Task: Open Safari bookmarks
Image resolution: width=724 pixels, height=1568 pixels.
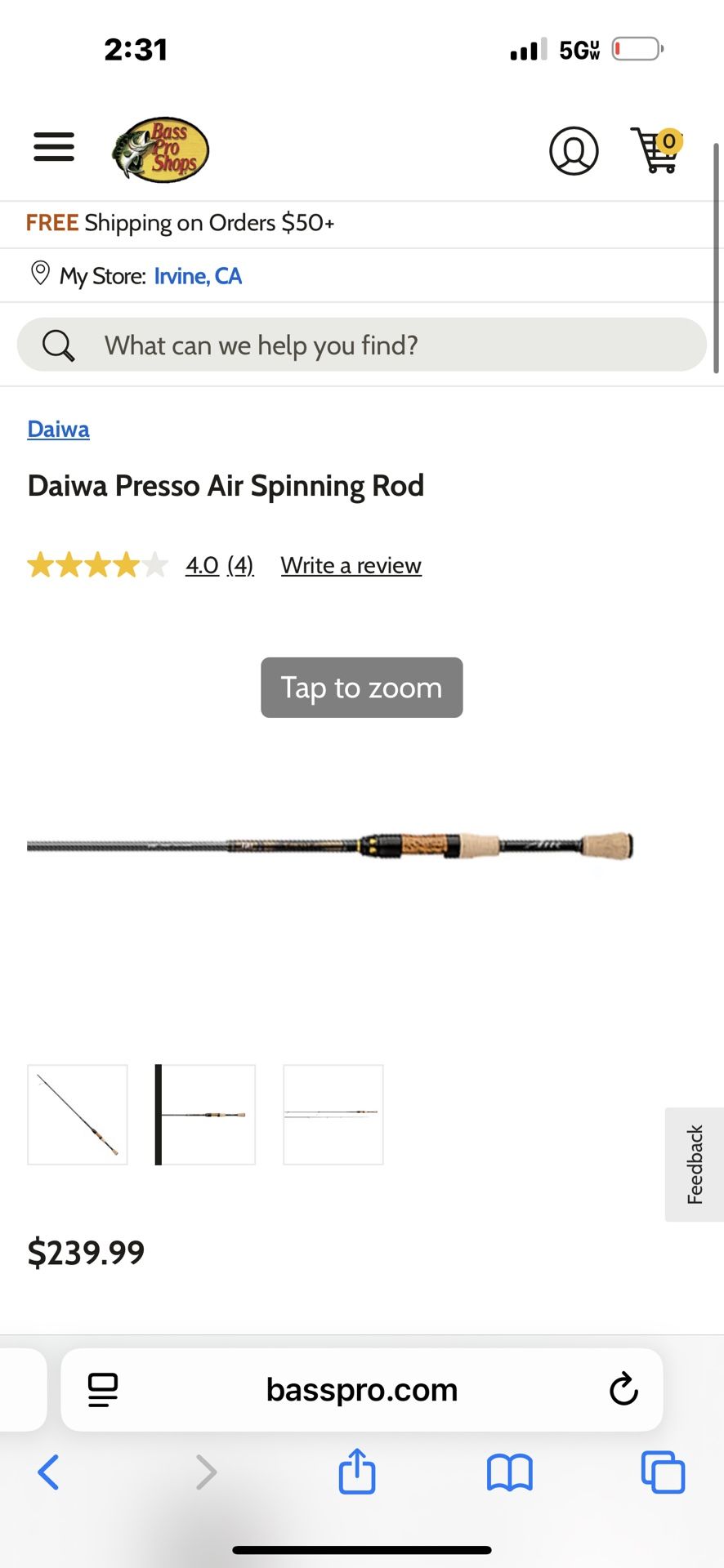Action: pos(509,1472)
